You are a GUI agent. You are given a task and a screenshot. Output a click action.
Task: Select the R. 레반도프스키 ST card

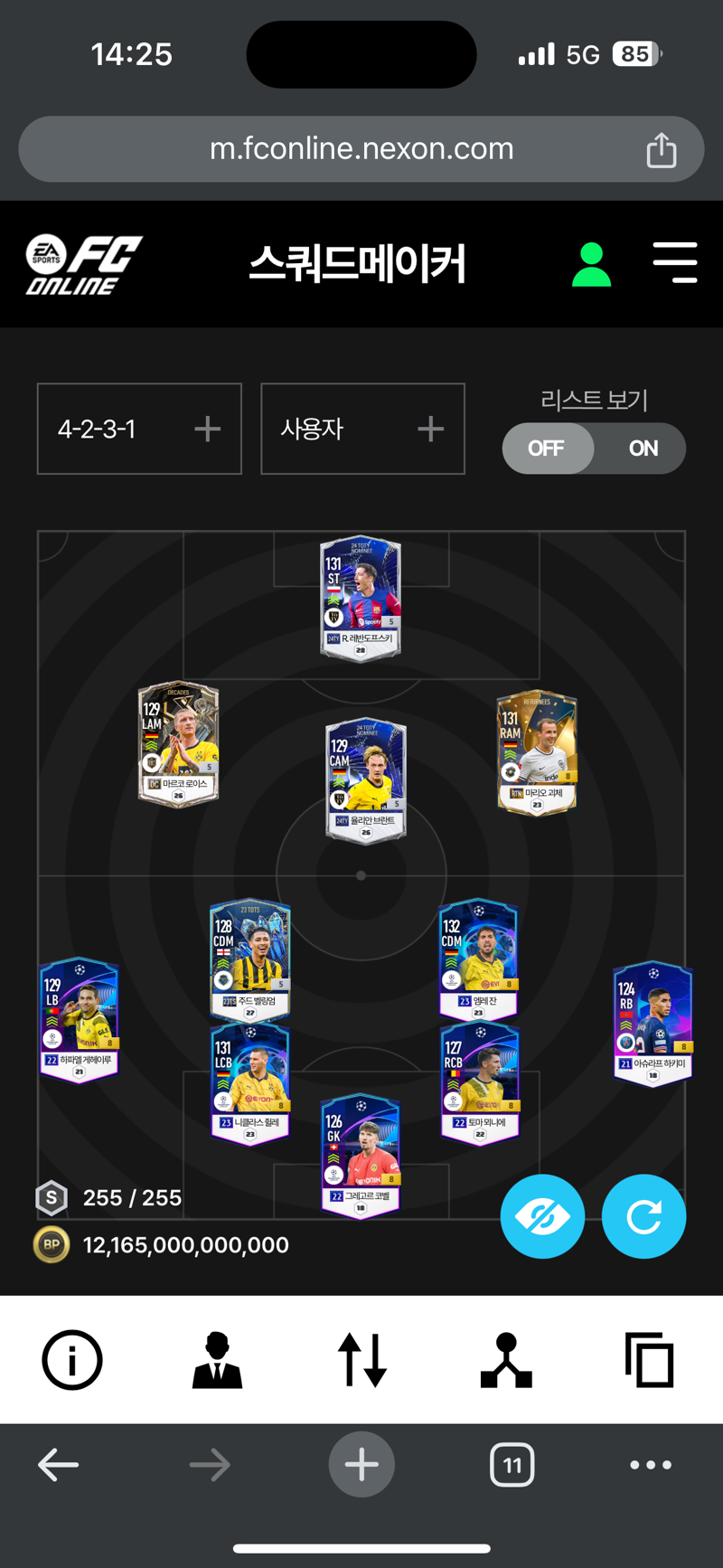pyautogui.click(x=361, y=597)
